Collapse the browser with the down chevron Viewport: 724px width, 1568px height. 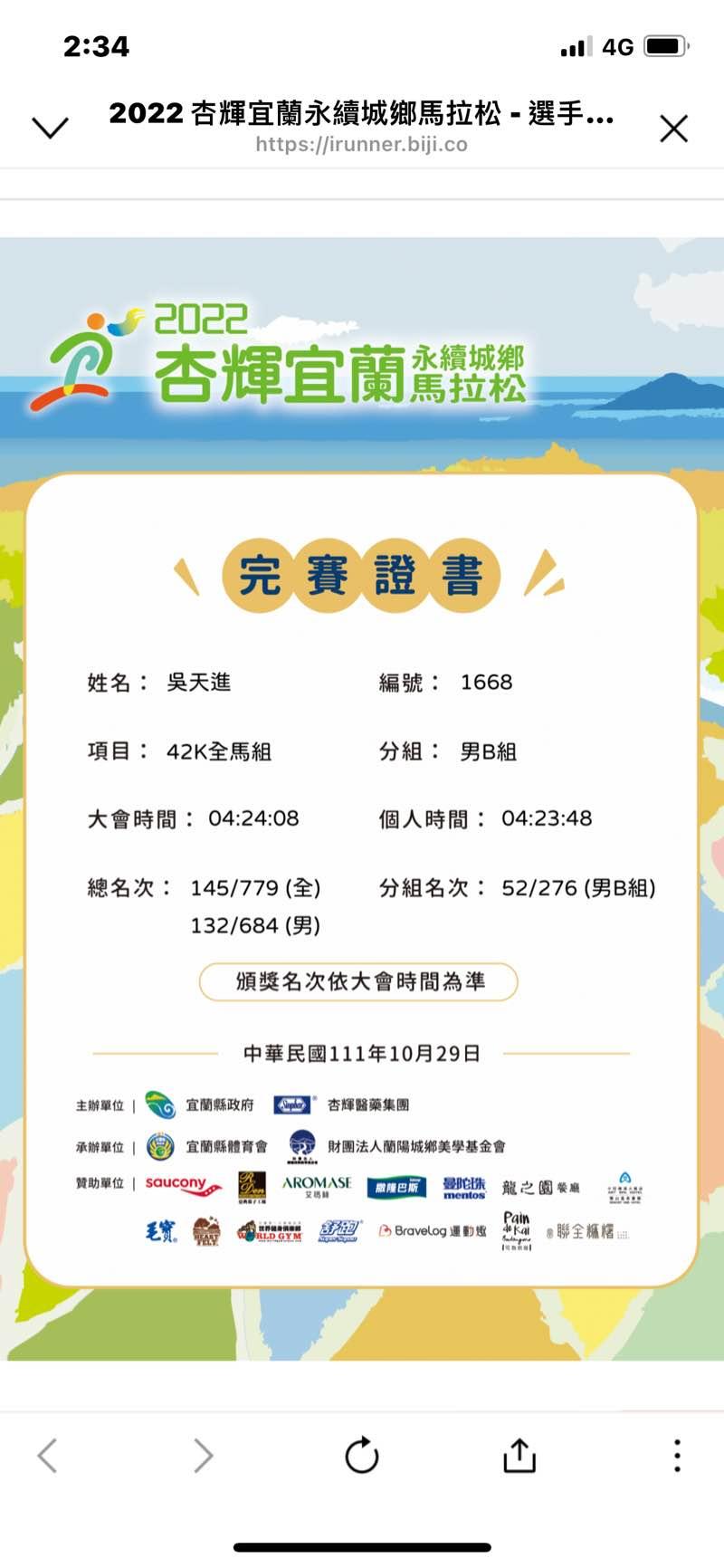coord(50,128)
